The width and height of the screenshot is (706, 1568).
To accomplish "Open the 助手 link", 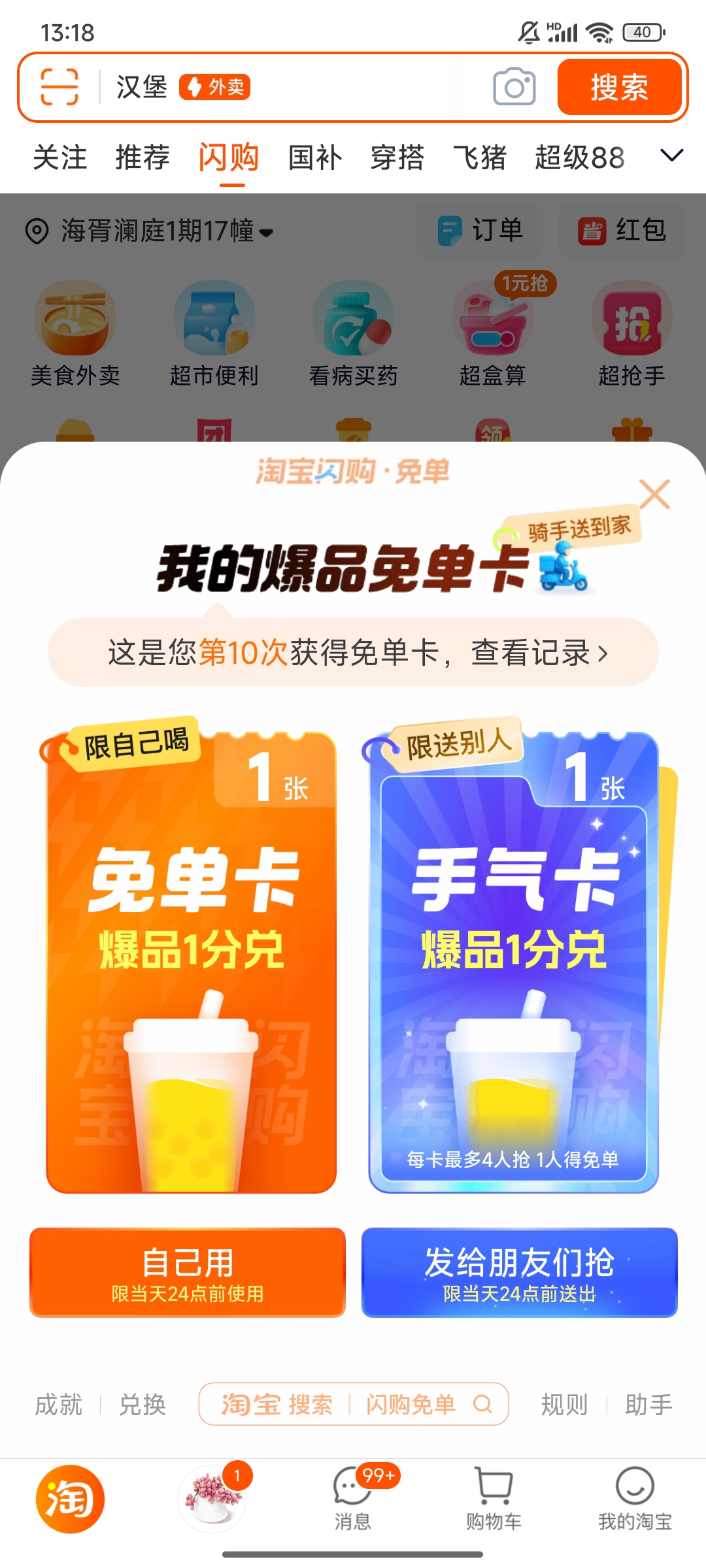I will tap(648, 1404).
